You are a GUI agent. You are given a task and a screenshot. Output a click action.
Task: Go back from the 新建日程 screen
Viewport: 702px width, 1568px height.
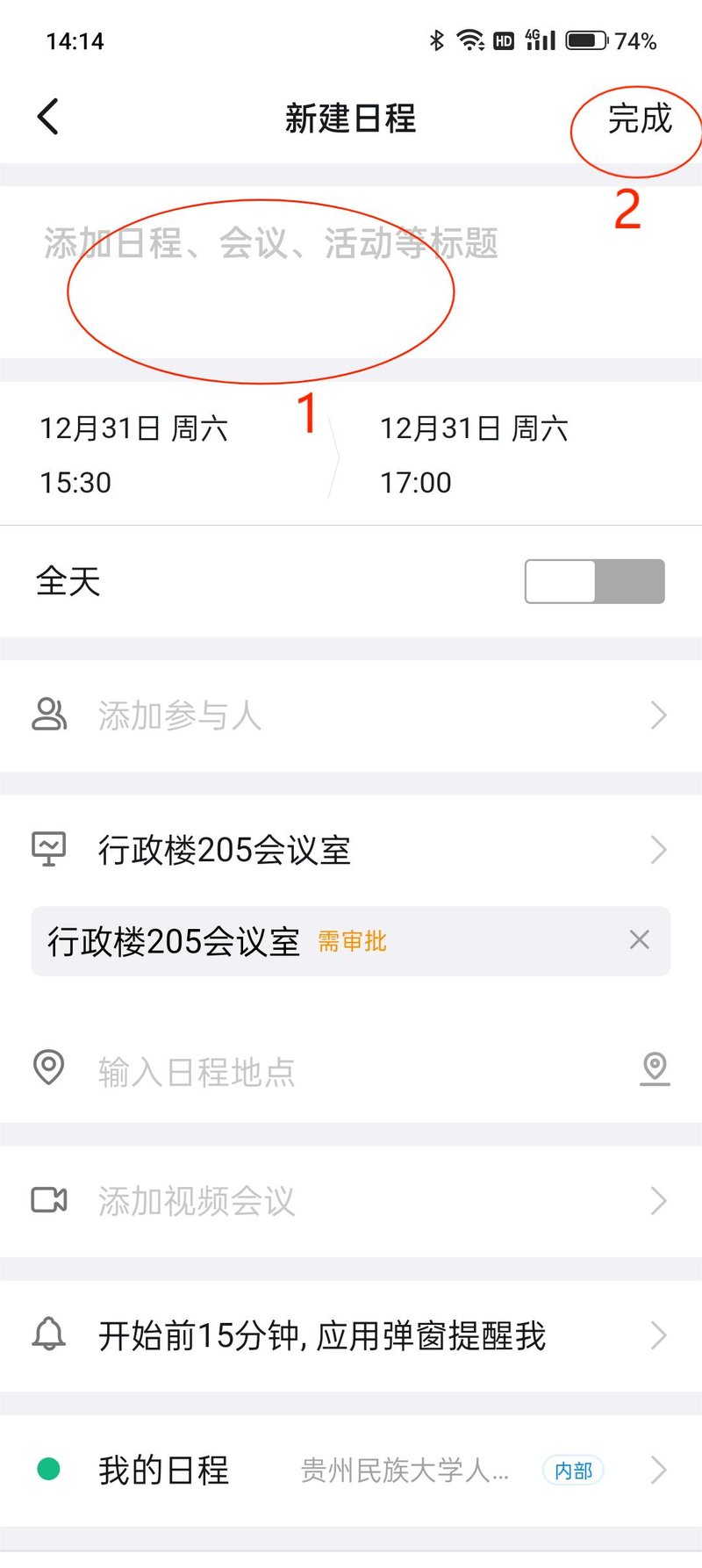(x=48, y=117)
